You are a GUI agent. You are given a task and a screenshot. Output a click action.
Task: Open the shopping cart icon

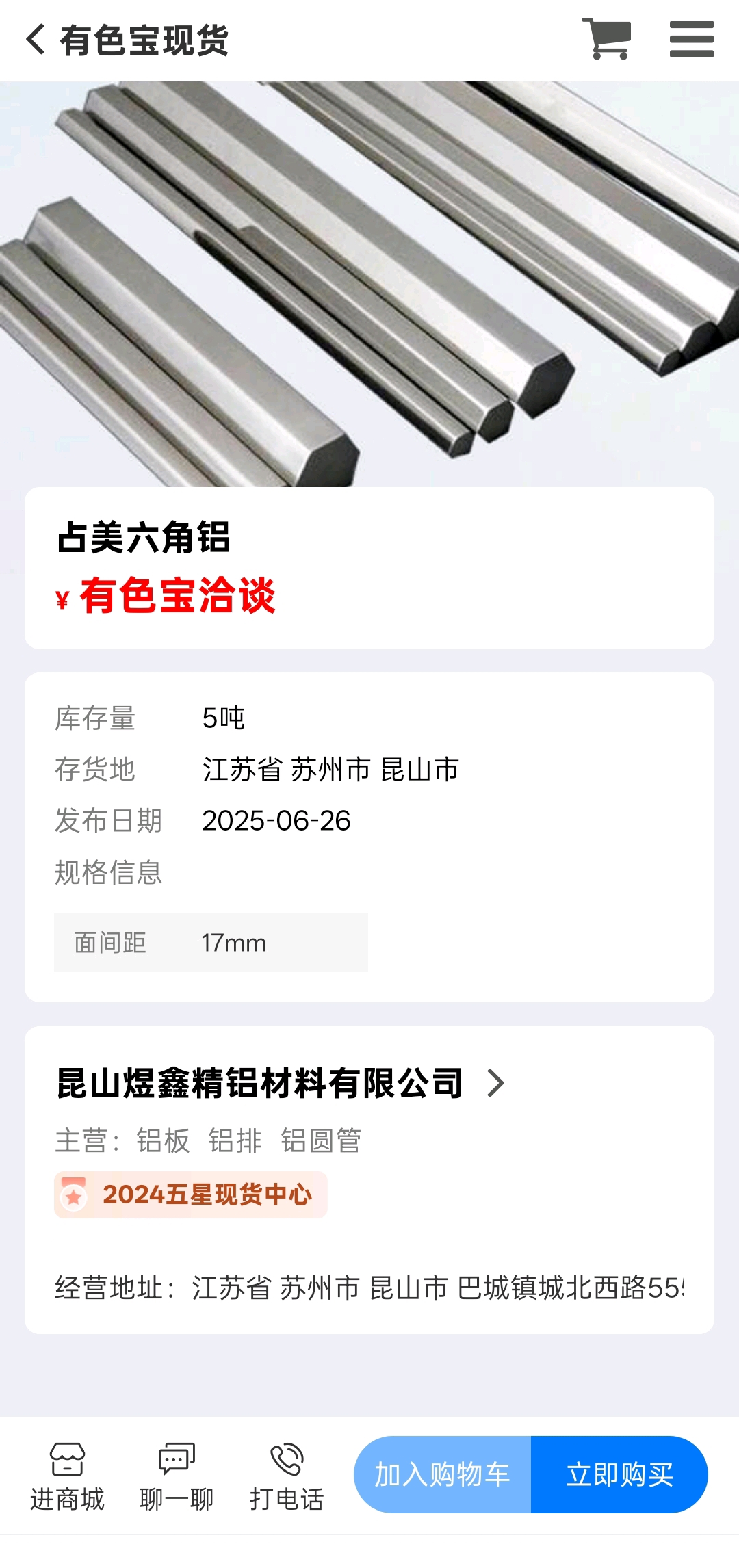coord(606,39)
